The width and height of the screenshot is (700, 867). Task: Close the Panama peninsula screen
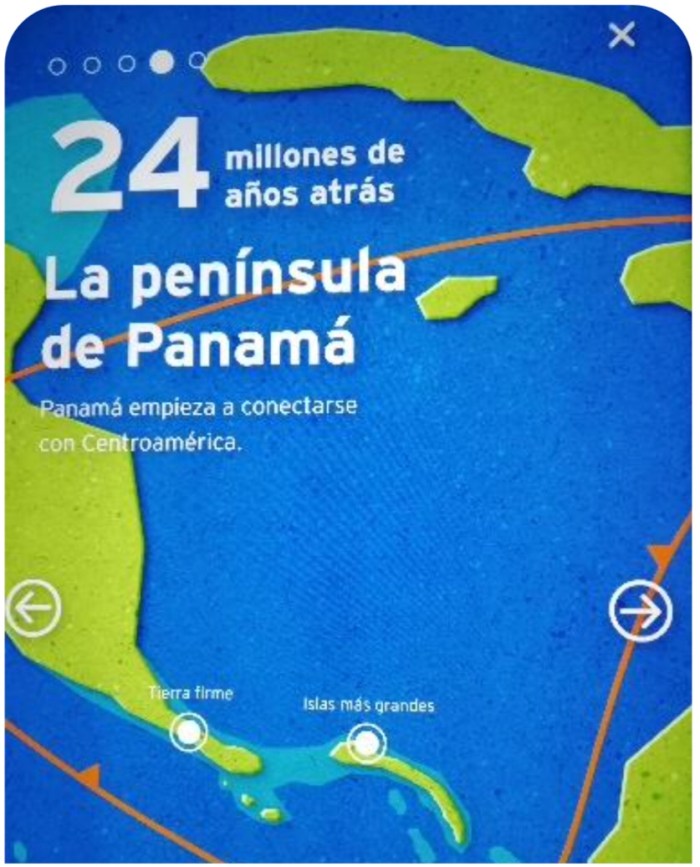pyautogui.click(x=622, y=36)
